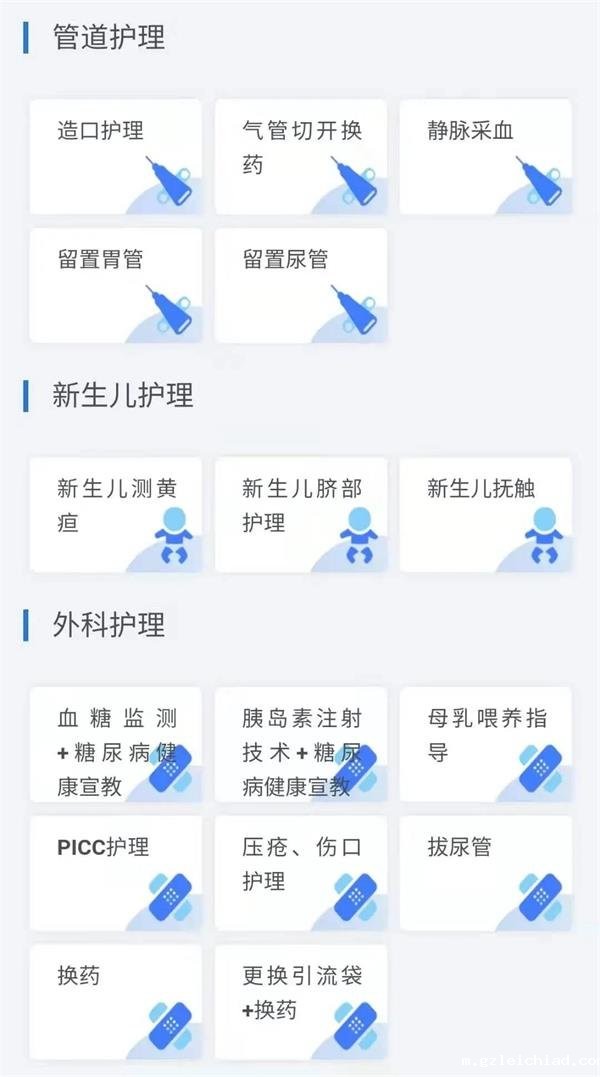The width and height of the screenshot is (600, 1077).
Task: Tap the 压疮、伤口护理 service
Action: click(300, 873)
